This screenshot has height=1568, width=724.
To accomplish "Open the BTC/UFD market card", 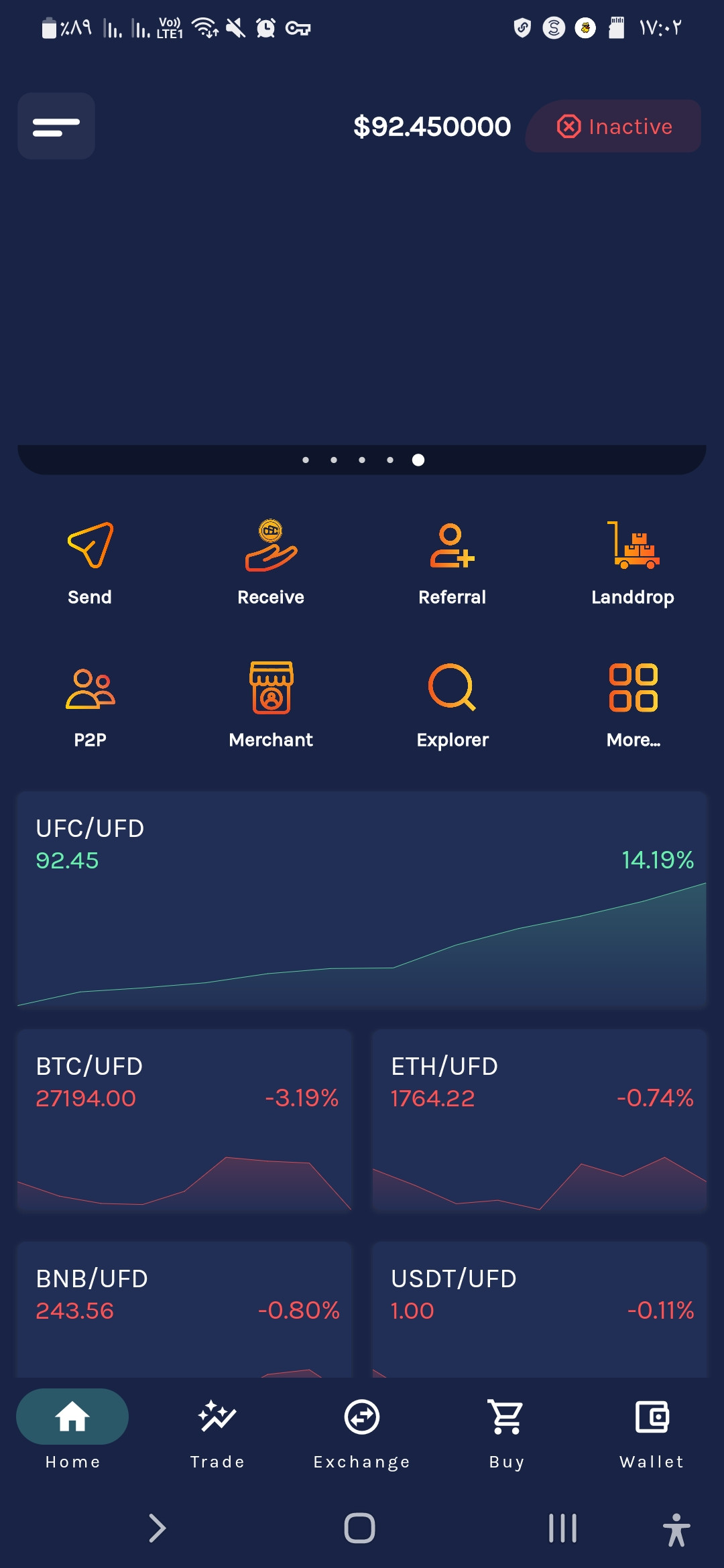I will (184, 1120).
